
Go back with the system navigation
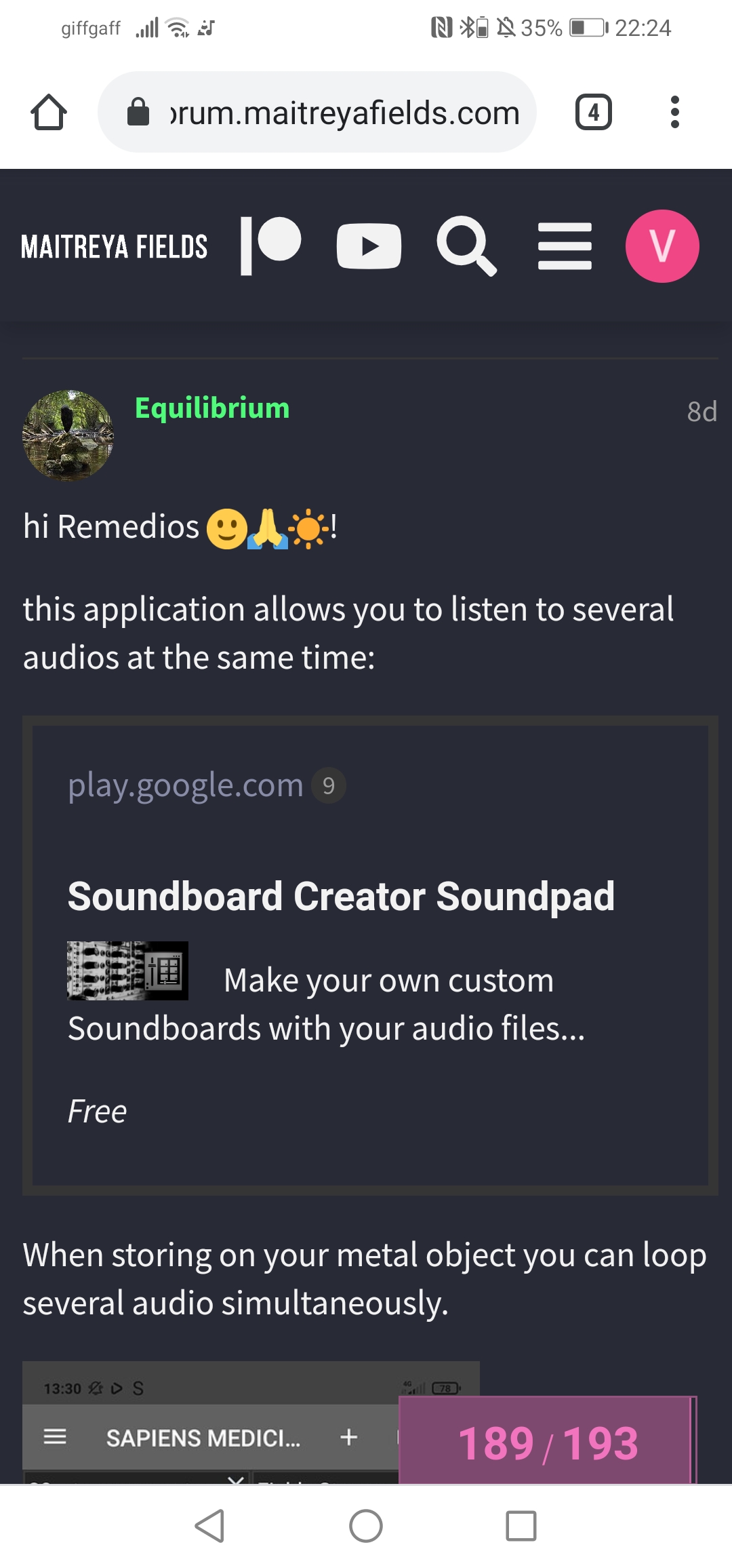click(209, 1526)
